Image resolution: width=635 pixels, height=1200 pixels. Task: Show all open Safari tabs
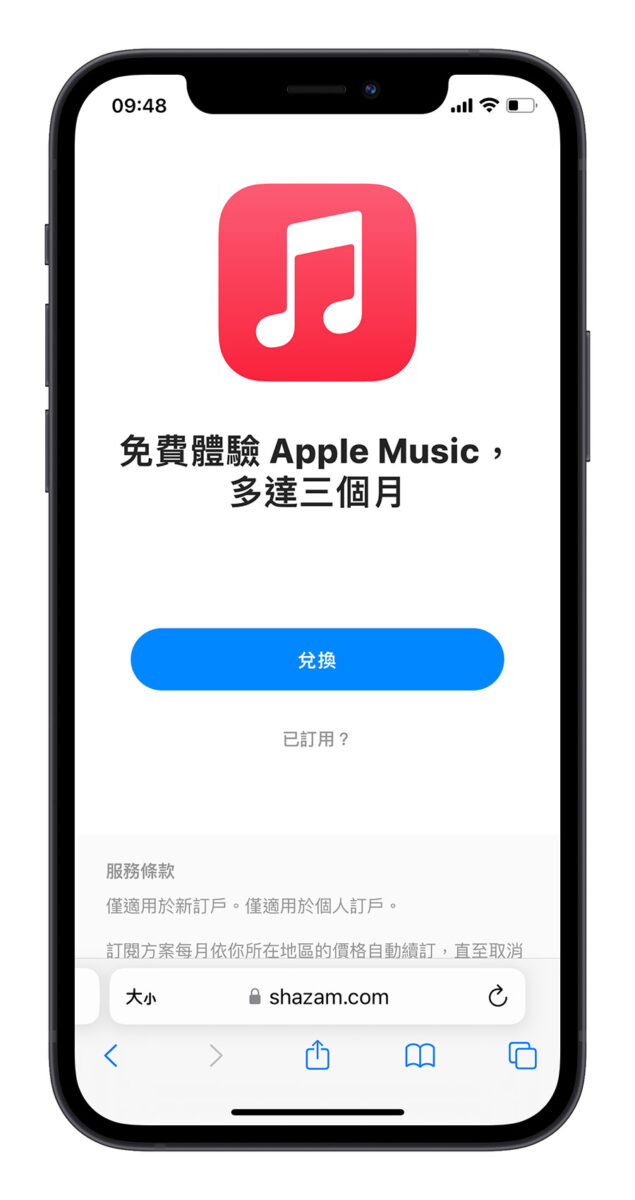(x=522, y=1056)
